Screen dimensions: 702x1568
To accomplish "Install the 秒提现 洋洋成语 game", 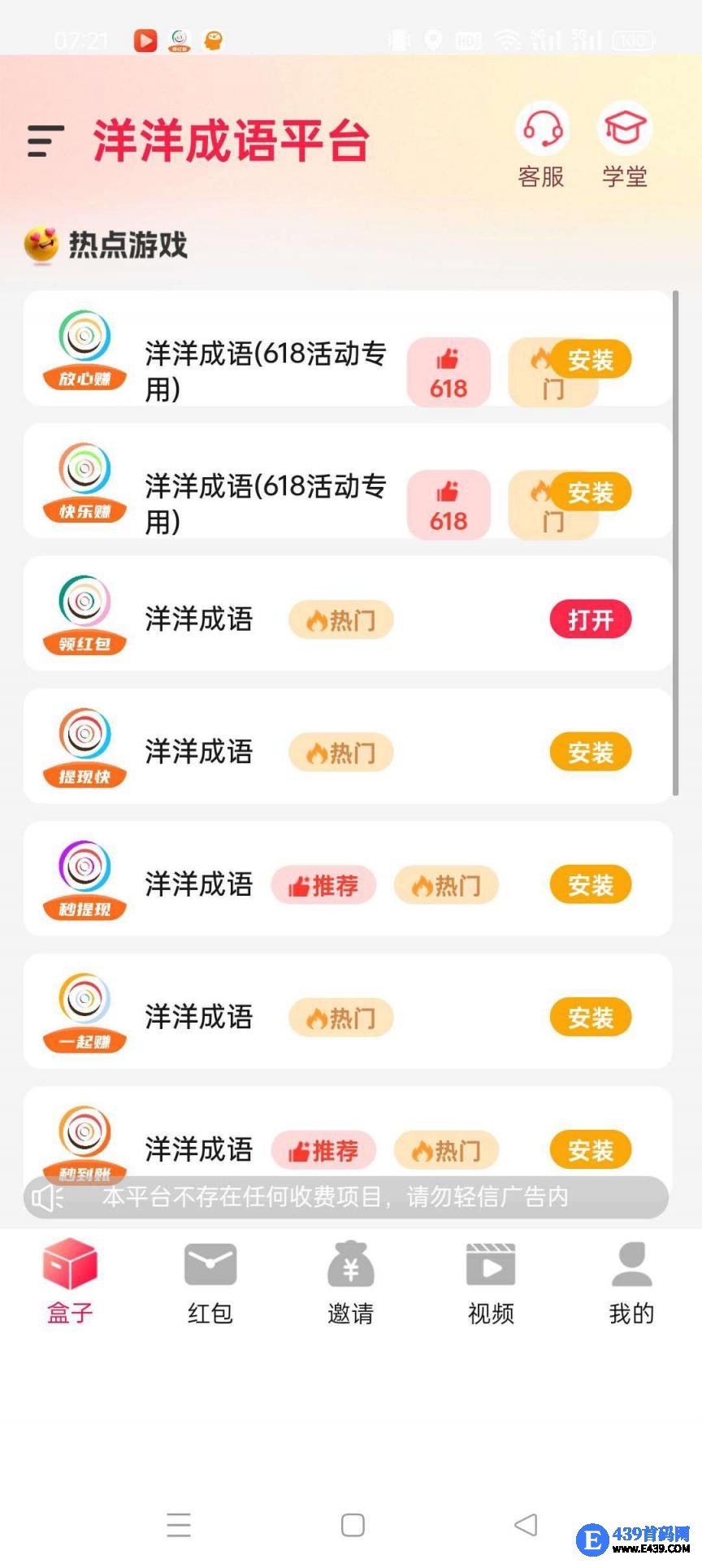I will [591, 885].
